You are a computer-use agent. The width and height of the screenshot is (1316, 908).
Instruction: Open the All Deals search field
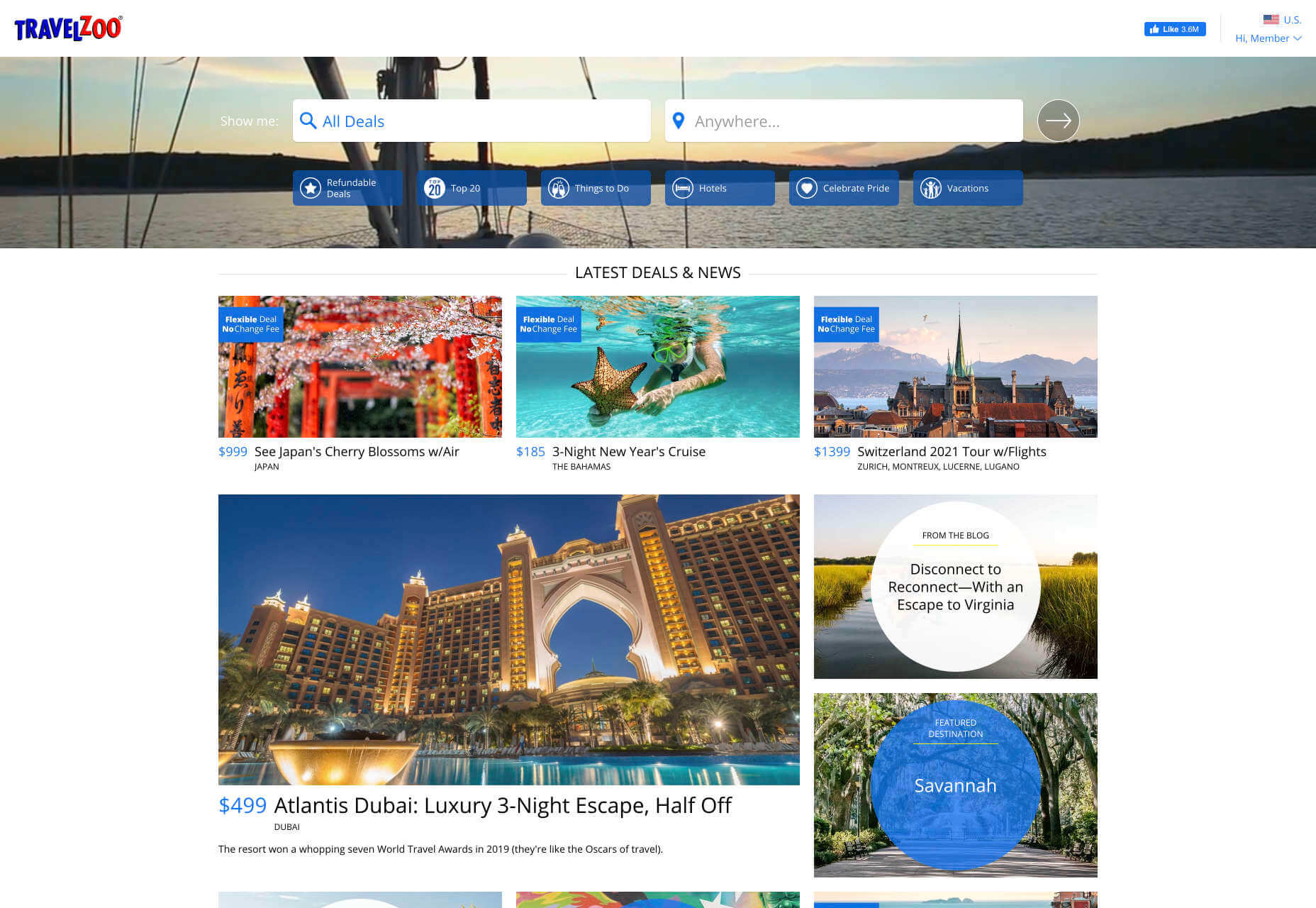pyautogui.click(x=472, y=121)
